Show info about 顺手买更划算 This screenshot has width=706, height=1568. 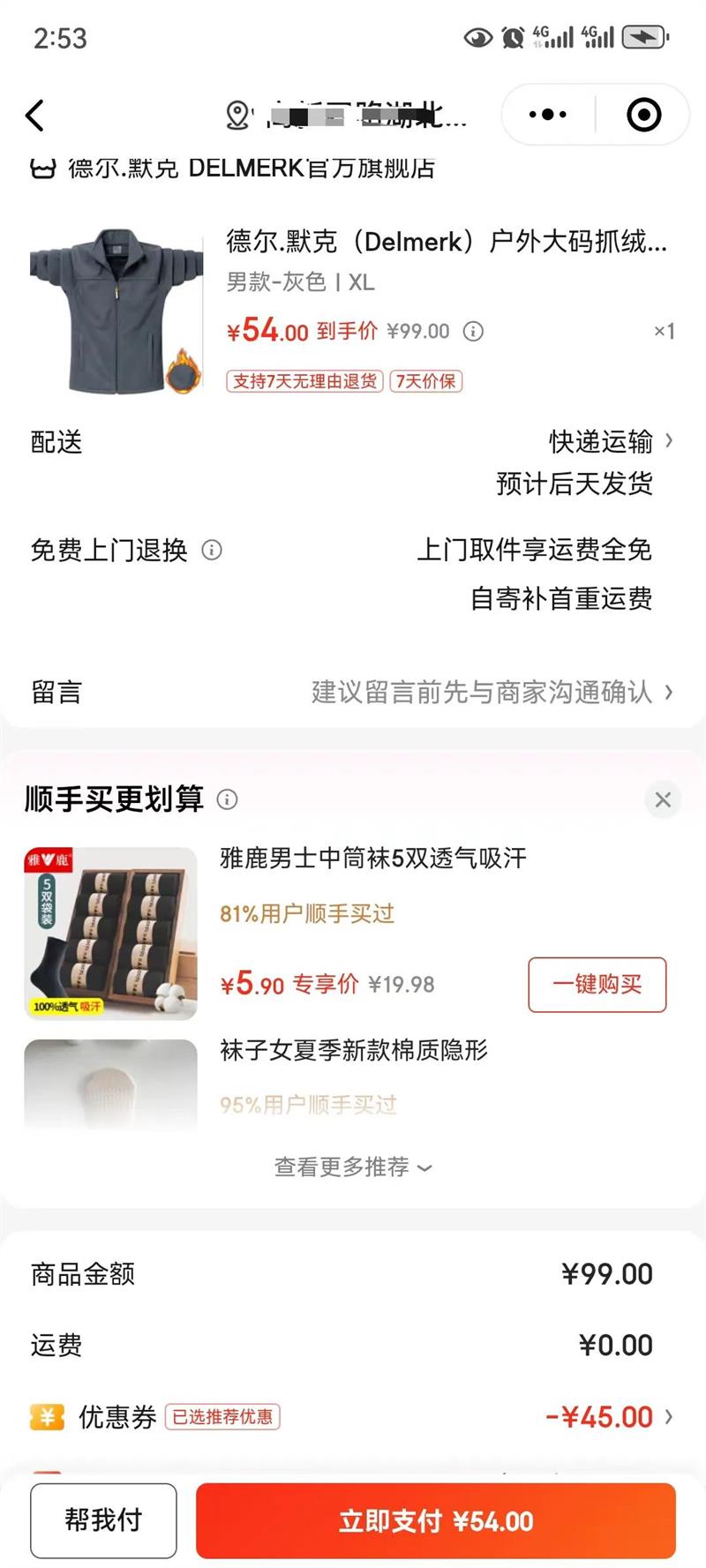coord(228,799)
